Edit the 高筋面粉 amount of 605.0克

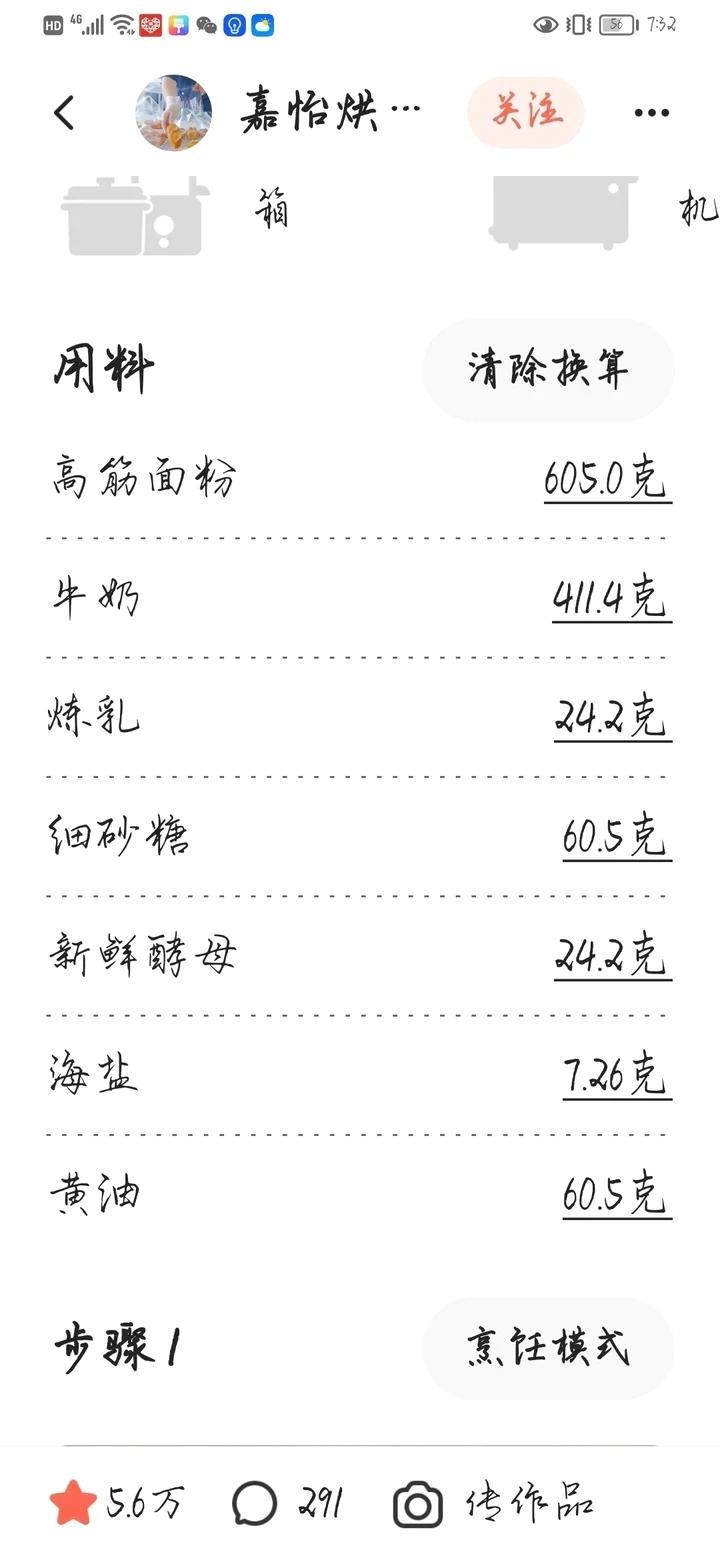coord(606,479)
